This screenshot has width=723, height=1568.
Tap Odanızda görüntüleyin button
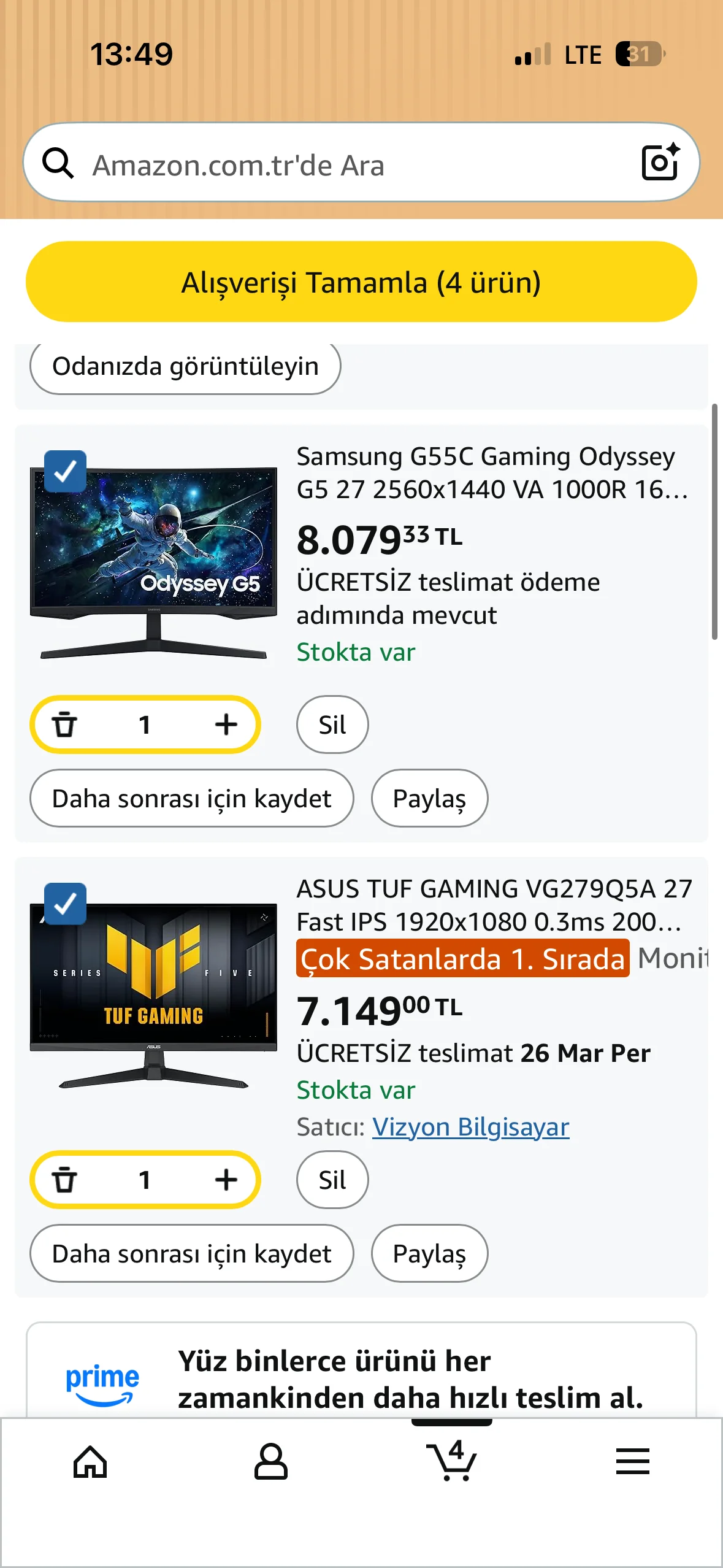[x=185, y=367]
